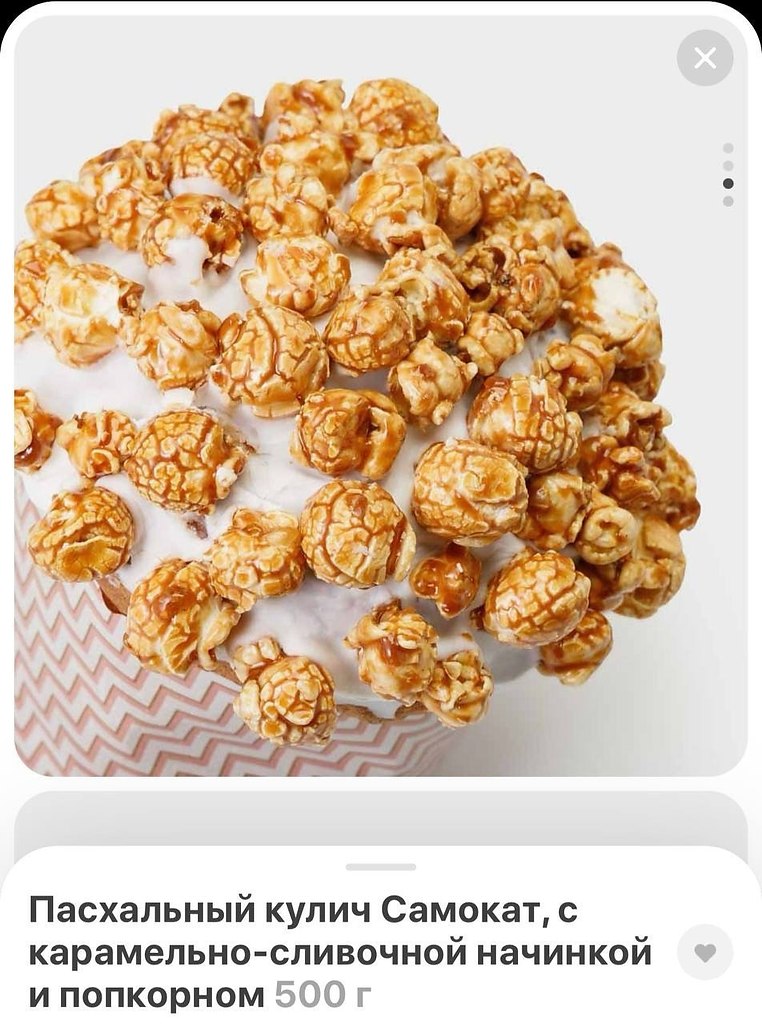Close the product photo view
This screenshot has width=762, height=1024.
click(705, 58)
